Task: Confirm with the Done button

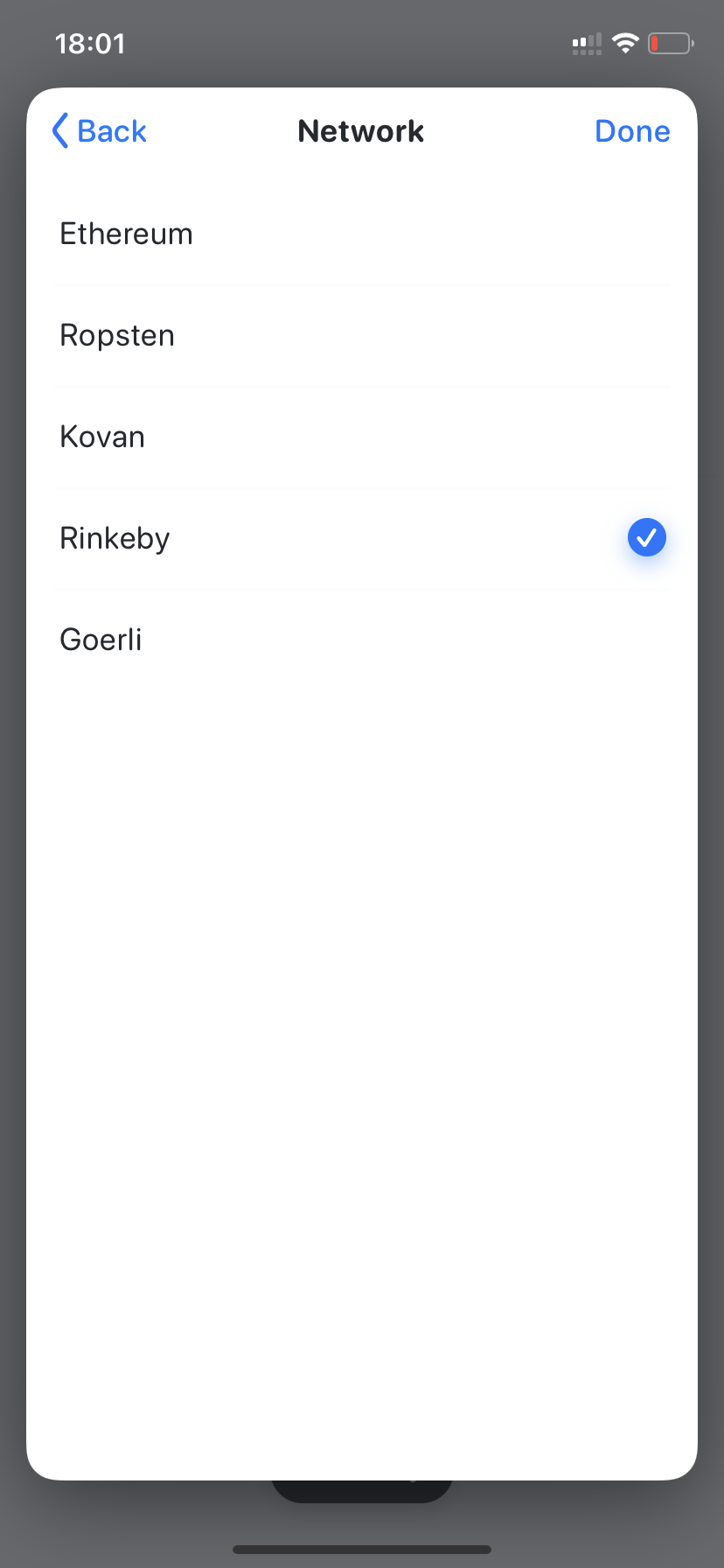Action: click(x=632, y=131)
